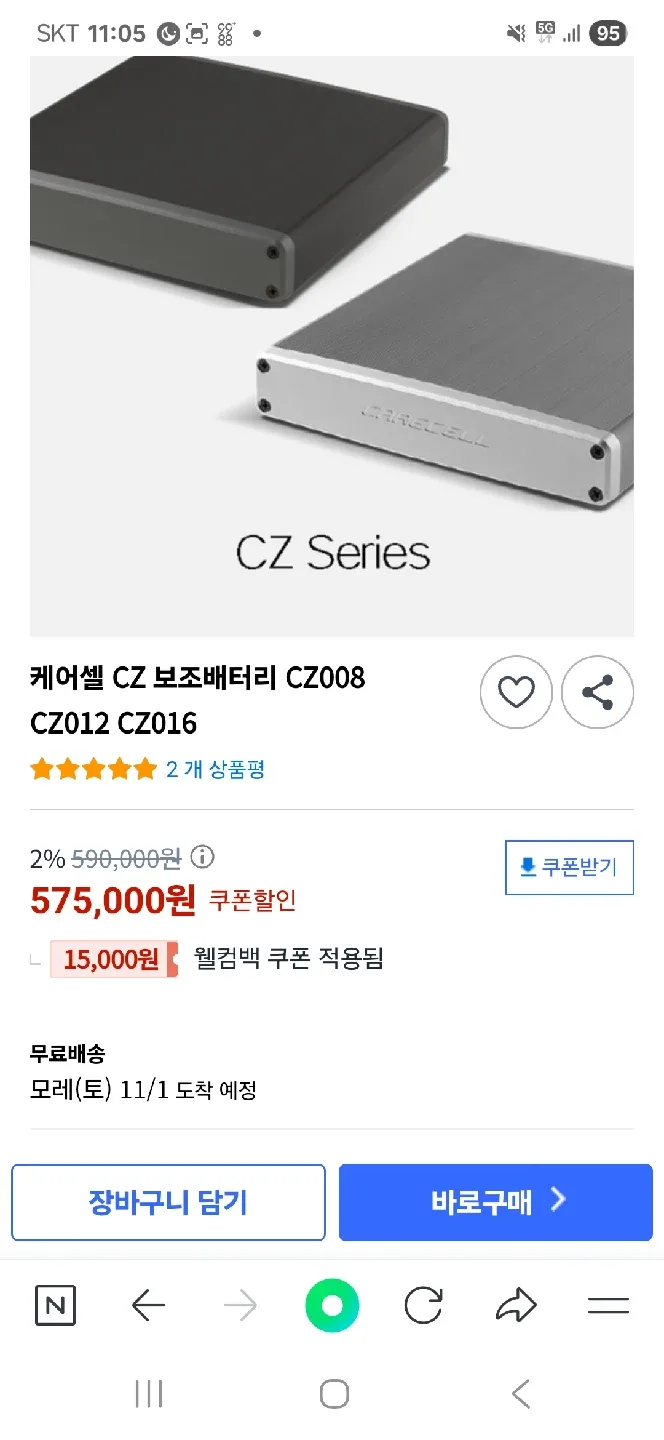Go to the phone home screen
Viewport: 664px width, 1440px height.
click(x=333, y=1394)
